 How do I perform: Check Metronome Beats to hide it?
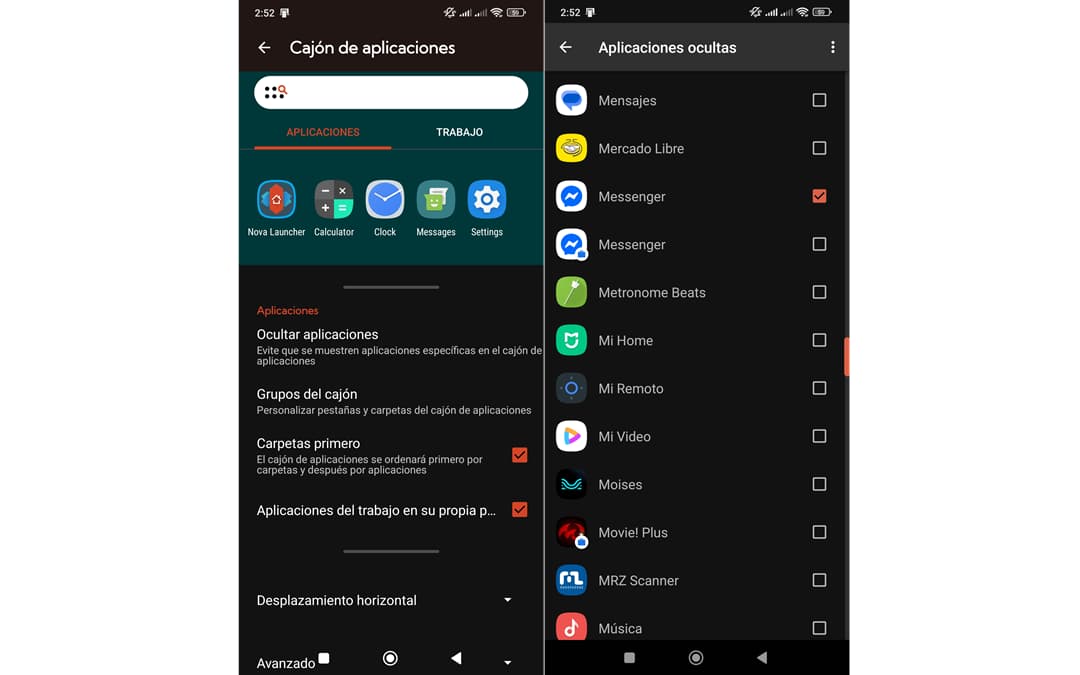(x=819, y=292)
